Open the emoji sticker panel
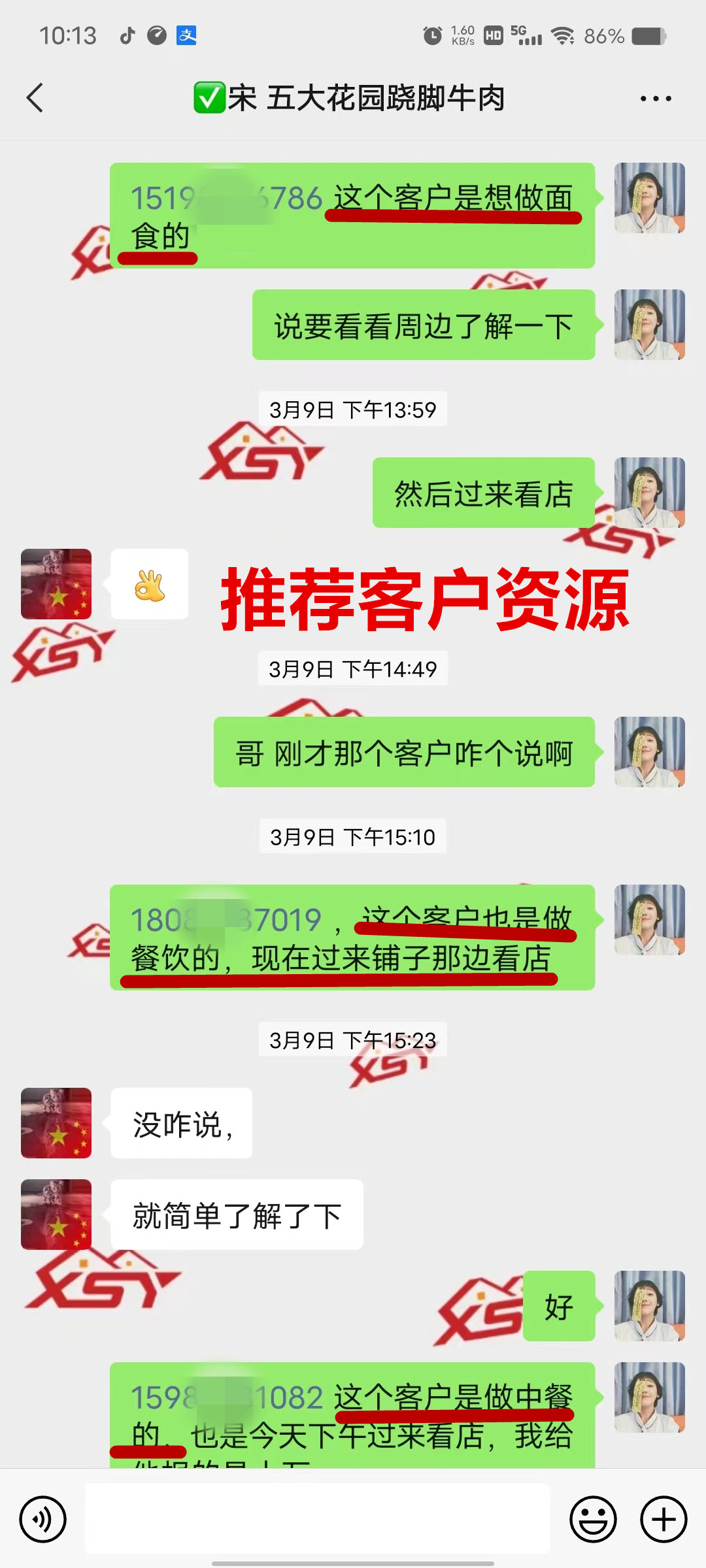 pyautogui.click(x=593, y=1519)
